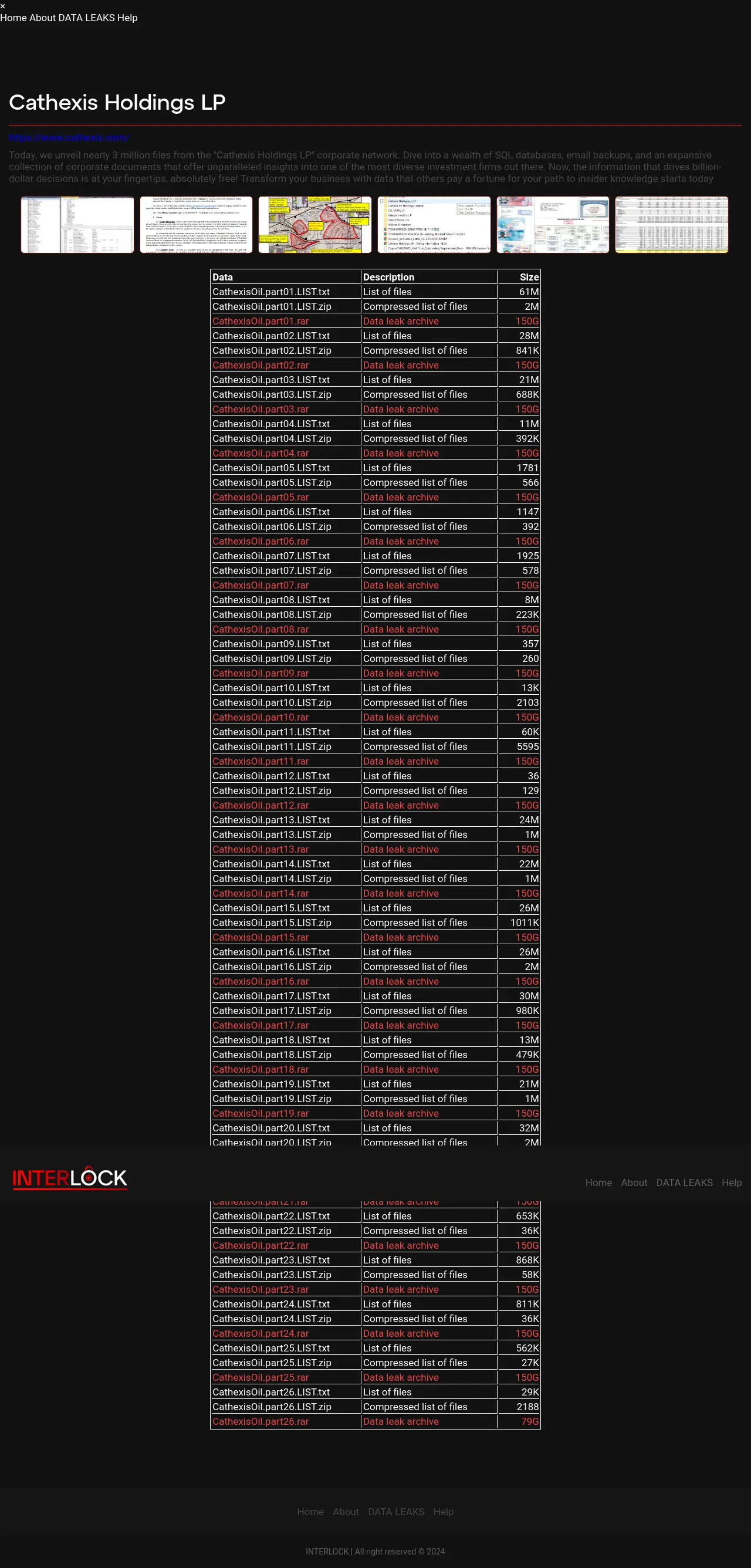
Task: Open the text document preview thumbnail
Action: [196, 225]
